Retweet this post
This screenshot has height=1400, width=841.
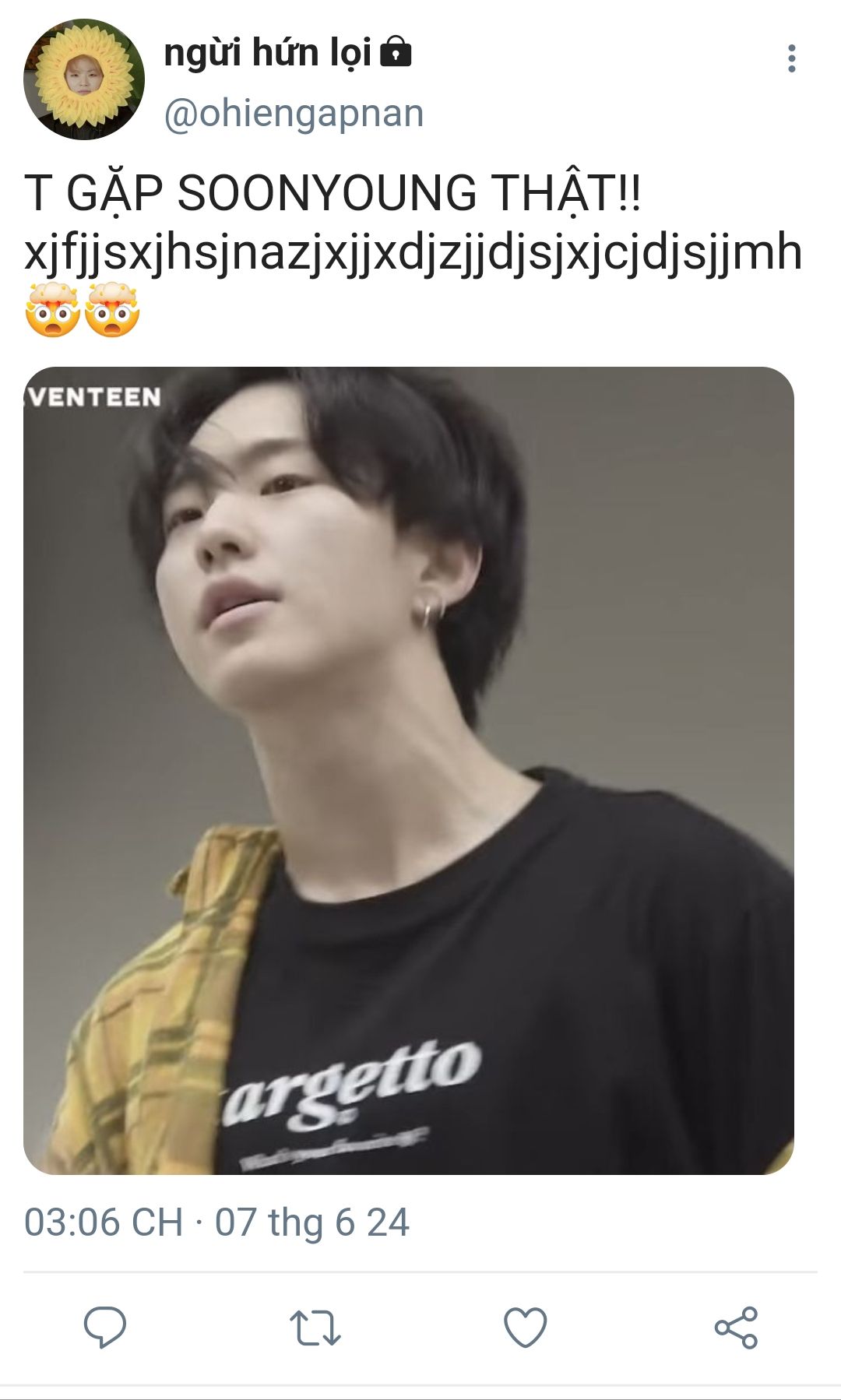315,1327
